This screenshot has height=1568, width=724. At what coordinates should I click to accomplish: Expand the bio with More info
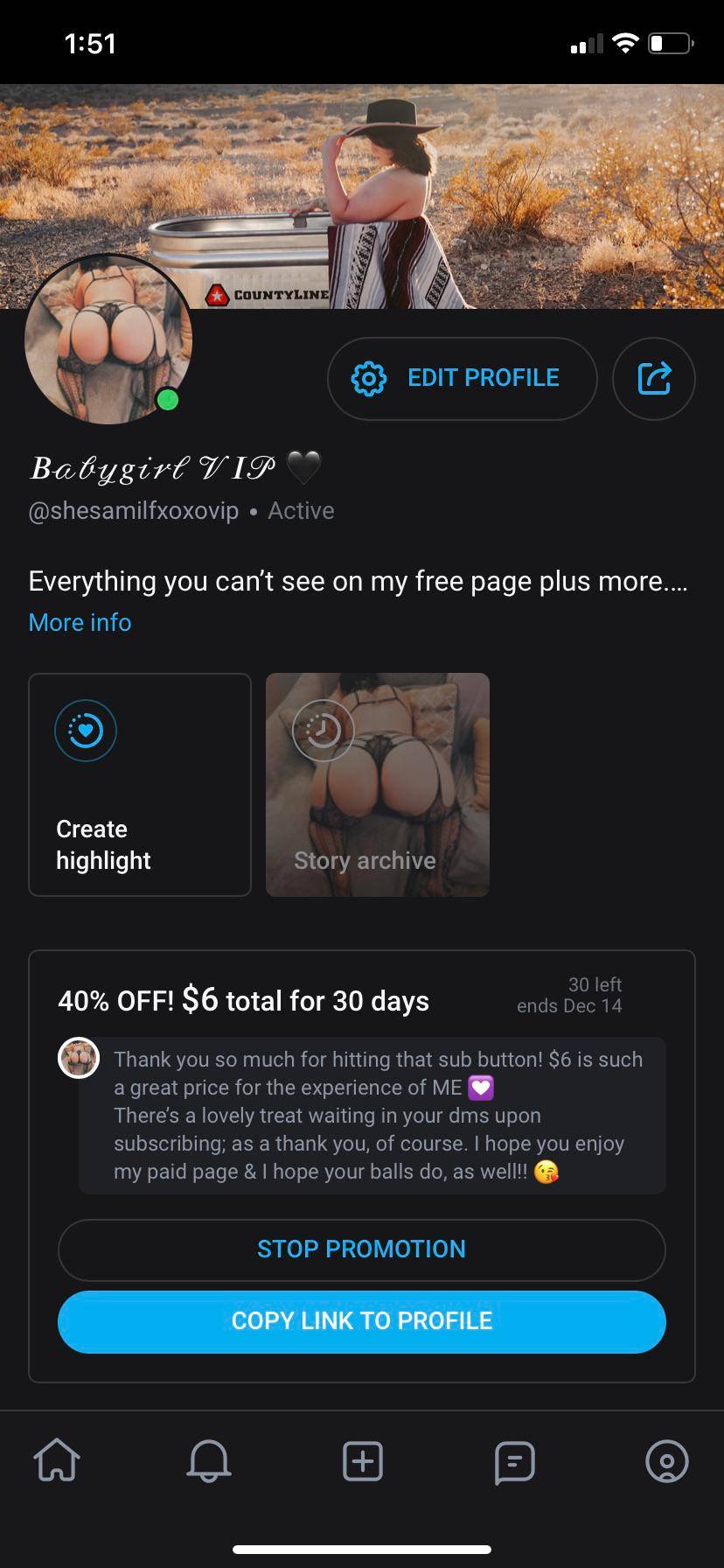(80, 622)
